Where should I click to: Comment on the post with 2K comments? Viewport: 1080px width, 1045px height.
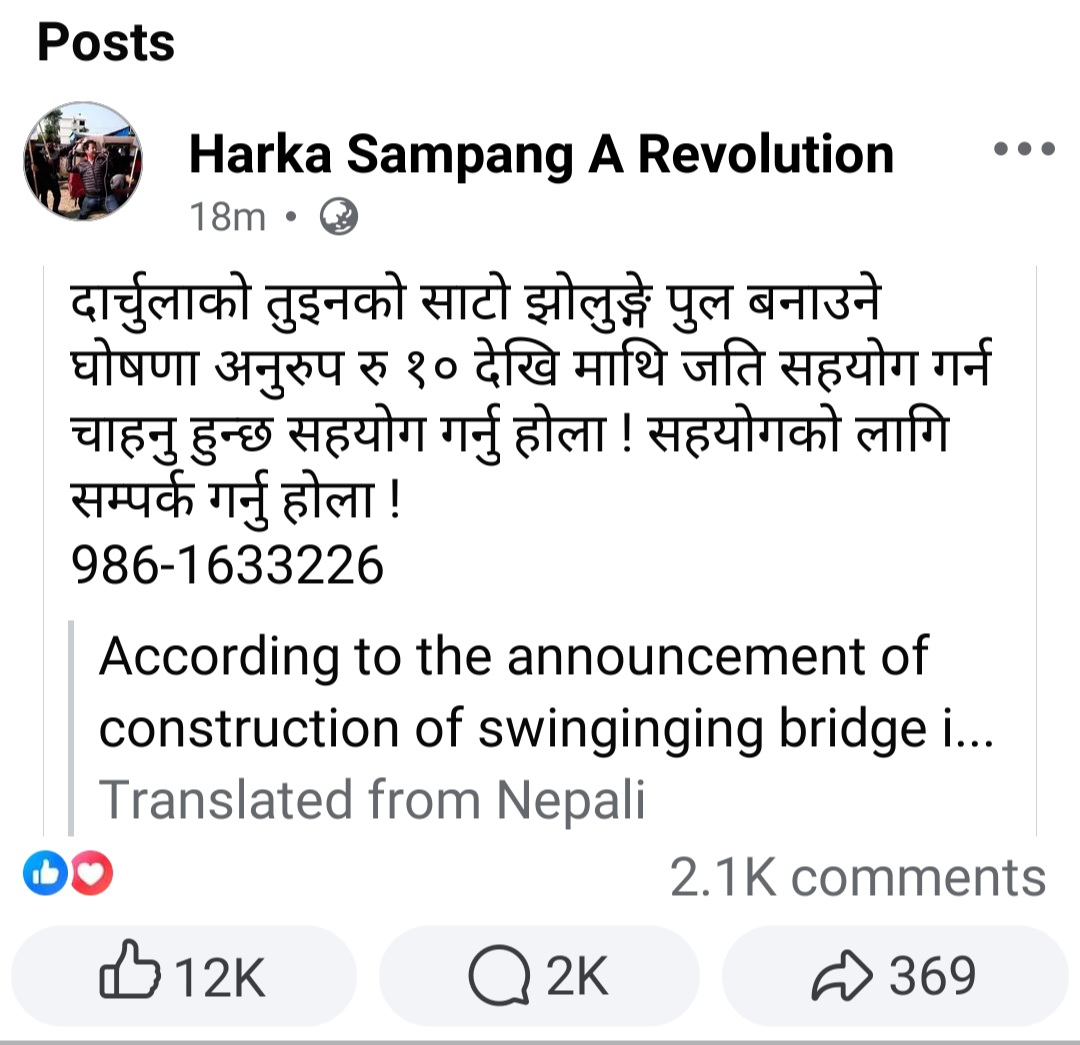click(539, 976)
